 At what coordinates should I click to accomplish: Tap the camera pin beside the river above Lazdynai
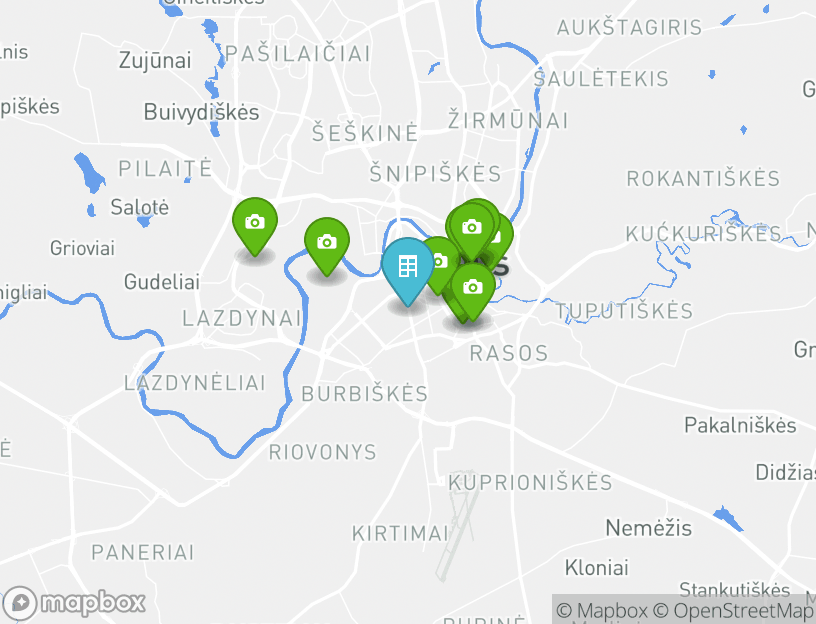tap(326, 243)
